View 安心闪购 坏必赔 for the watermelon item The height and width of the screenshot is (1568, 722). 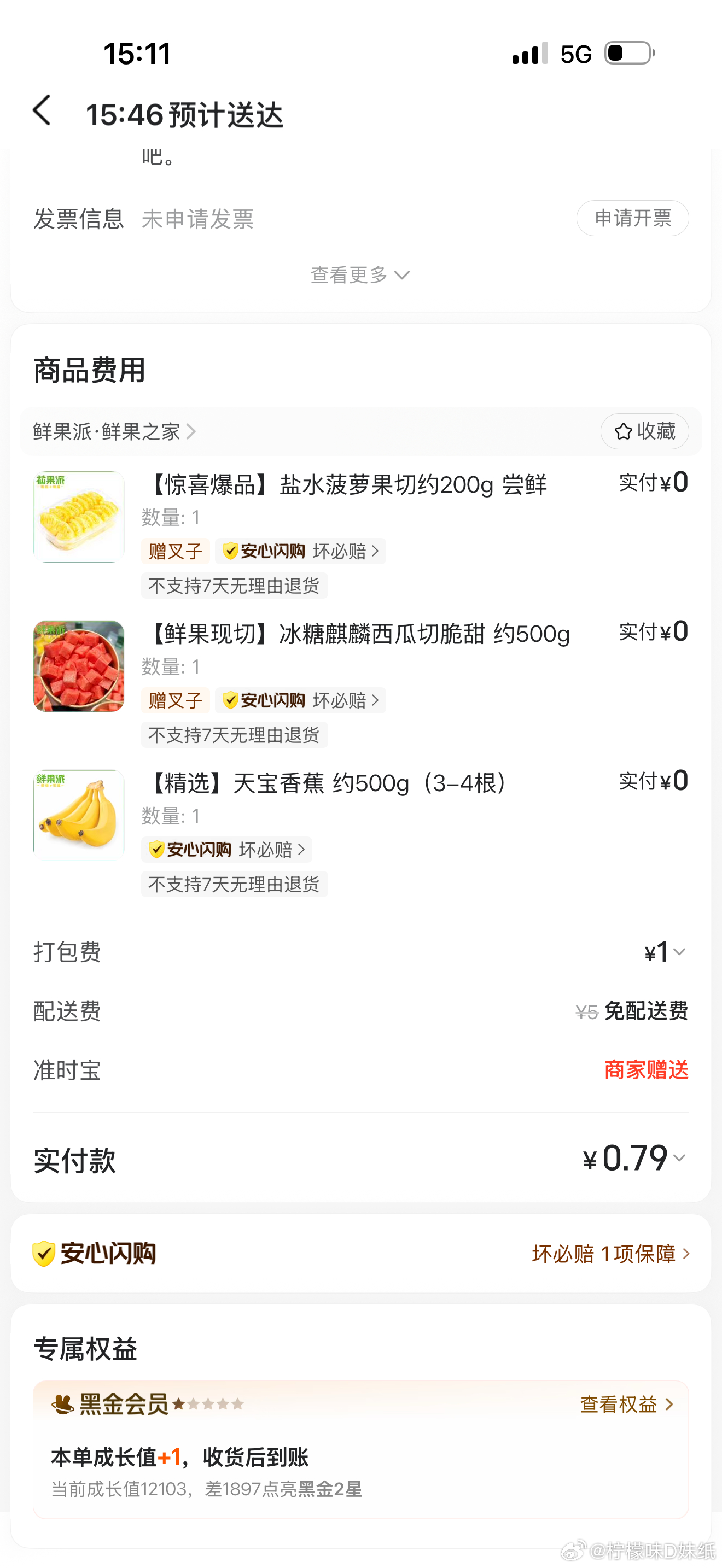pyautogui.click(x=301, y=700)
